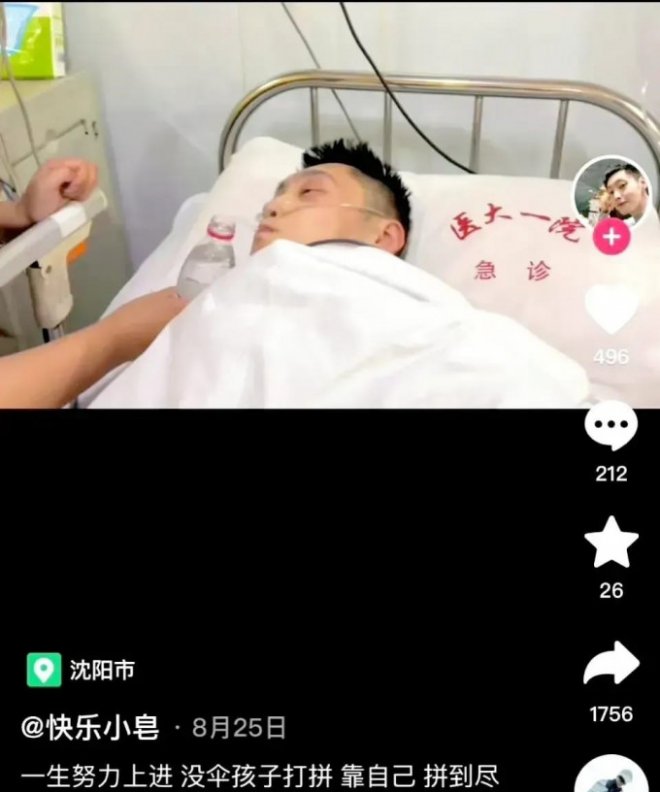Share this video
Screen dimensions: 660x792
click(x=611, y=663)
